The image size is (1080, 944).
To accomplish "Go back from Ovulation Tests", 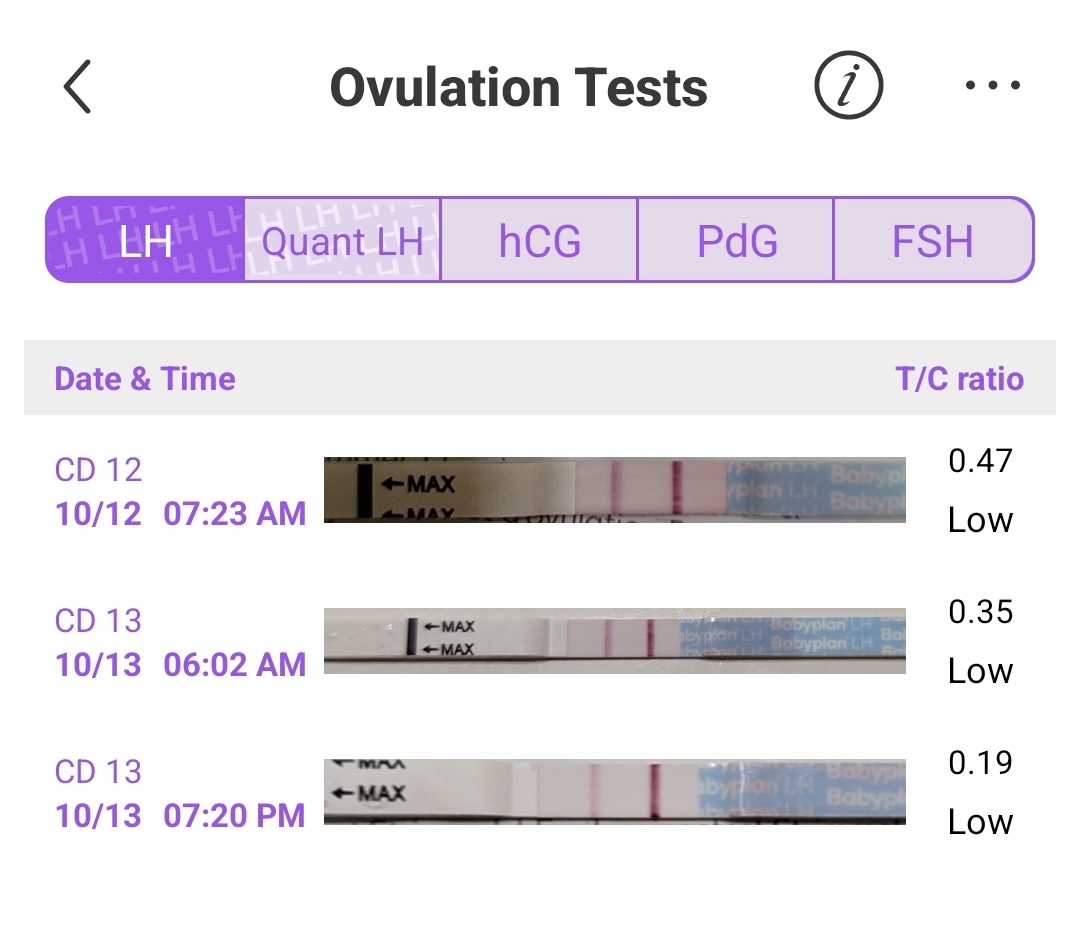I will [78, 87].
